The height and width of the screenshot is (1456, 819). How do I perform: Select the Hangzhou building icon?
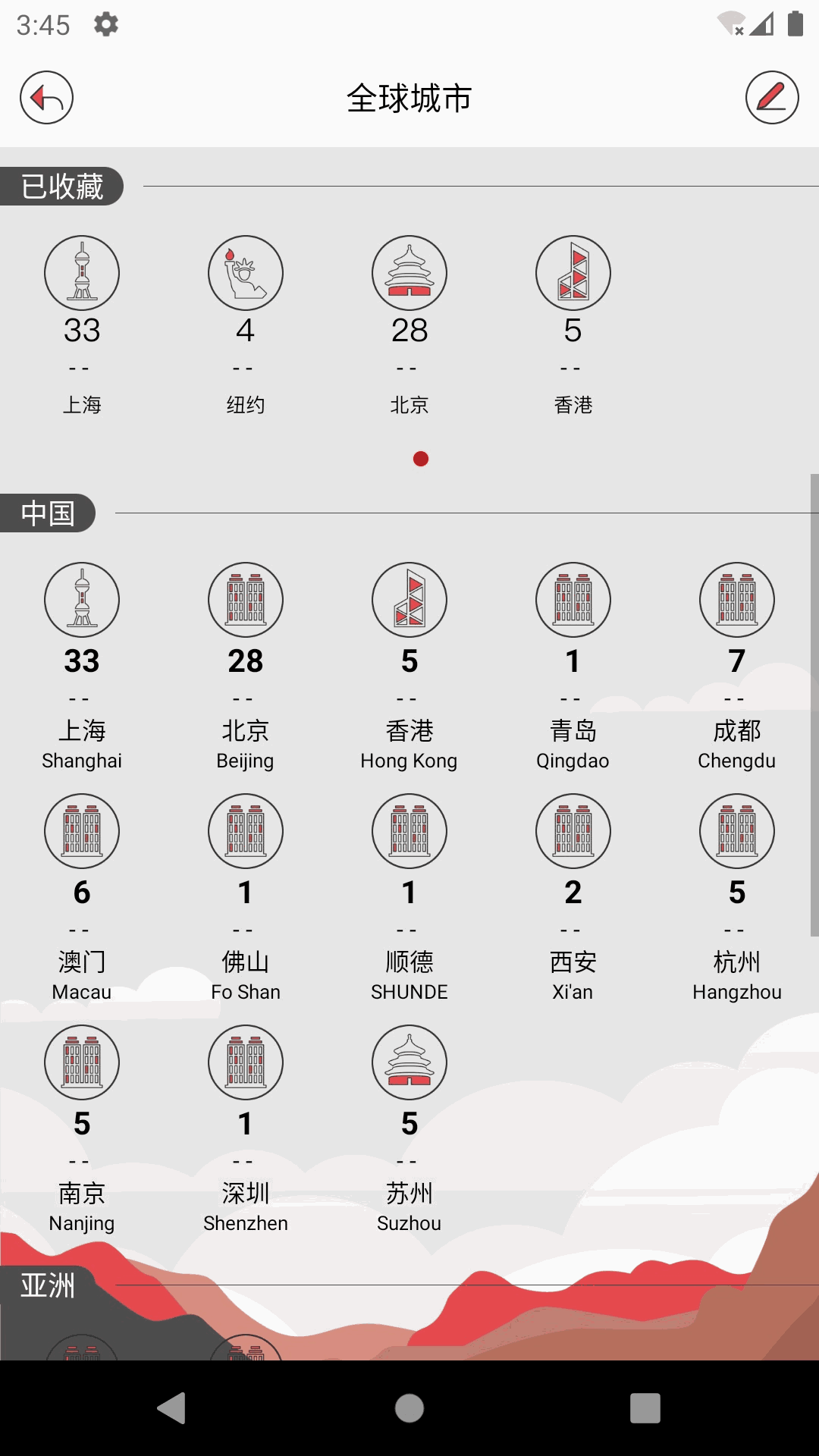(x=736, y=830)
